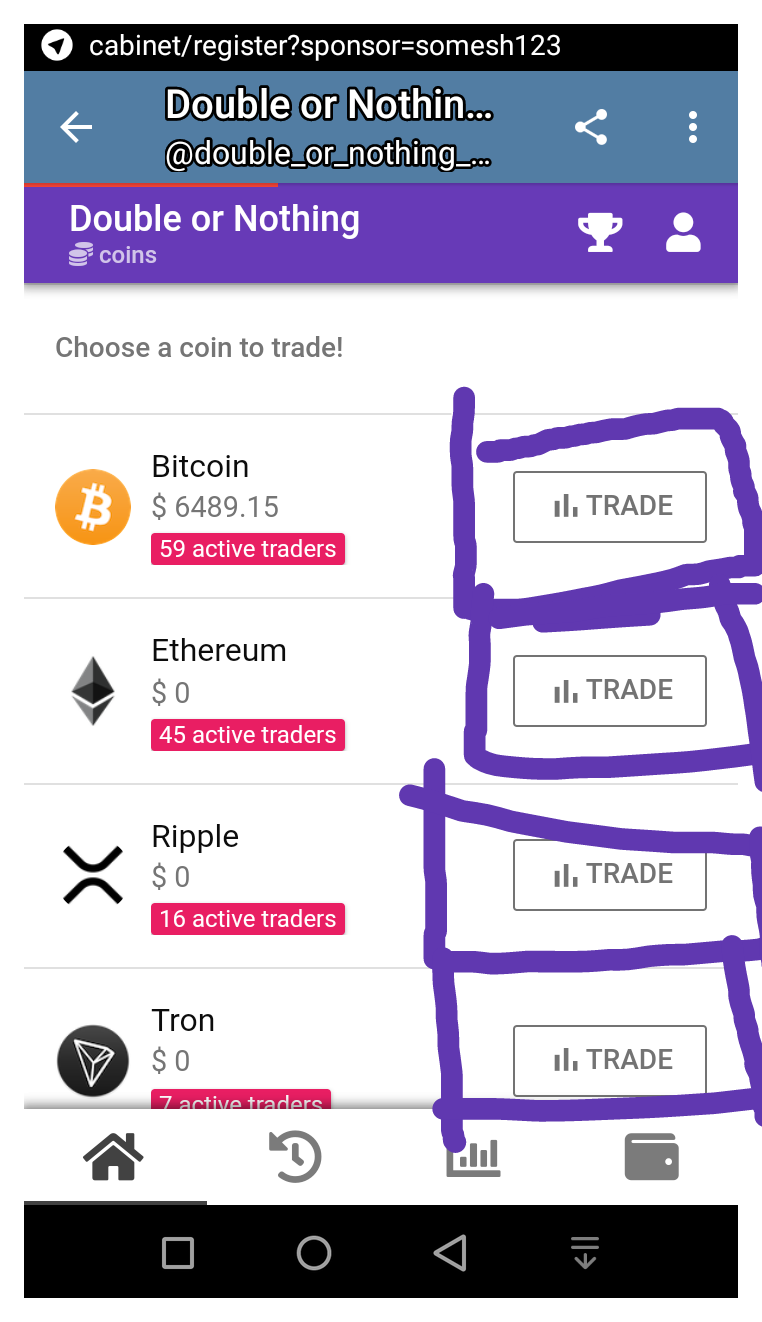Viewport: 762px width, 1322px height.
Task: Open the wallet tab
Action: 651,1158
